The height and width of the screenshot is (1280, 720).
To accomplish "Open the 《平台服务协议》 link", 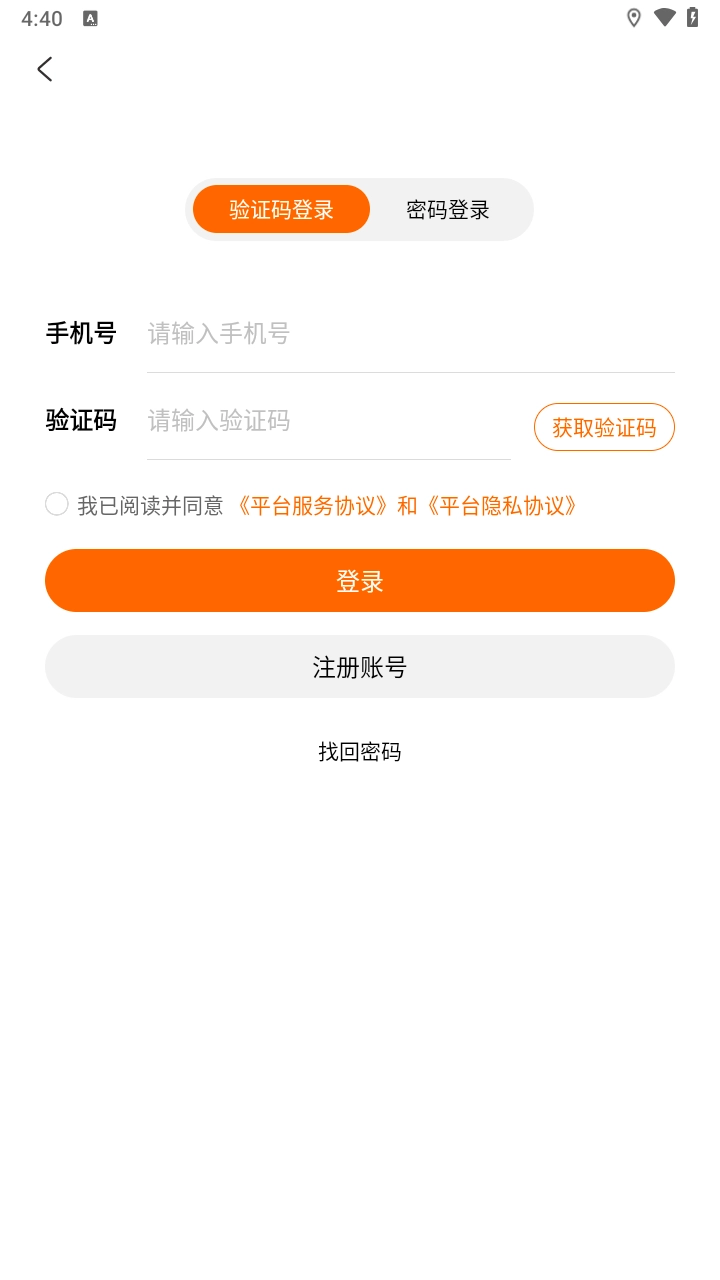I will point(312,506).
